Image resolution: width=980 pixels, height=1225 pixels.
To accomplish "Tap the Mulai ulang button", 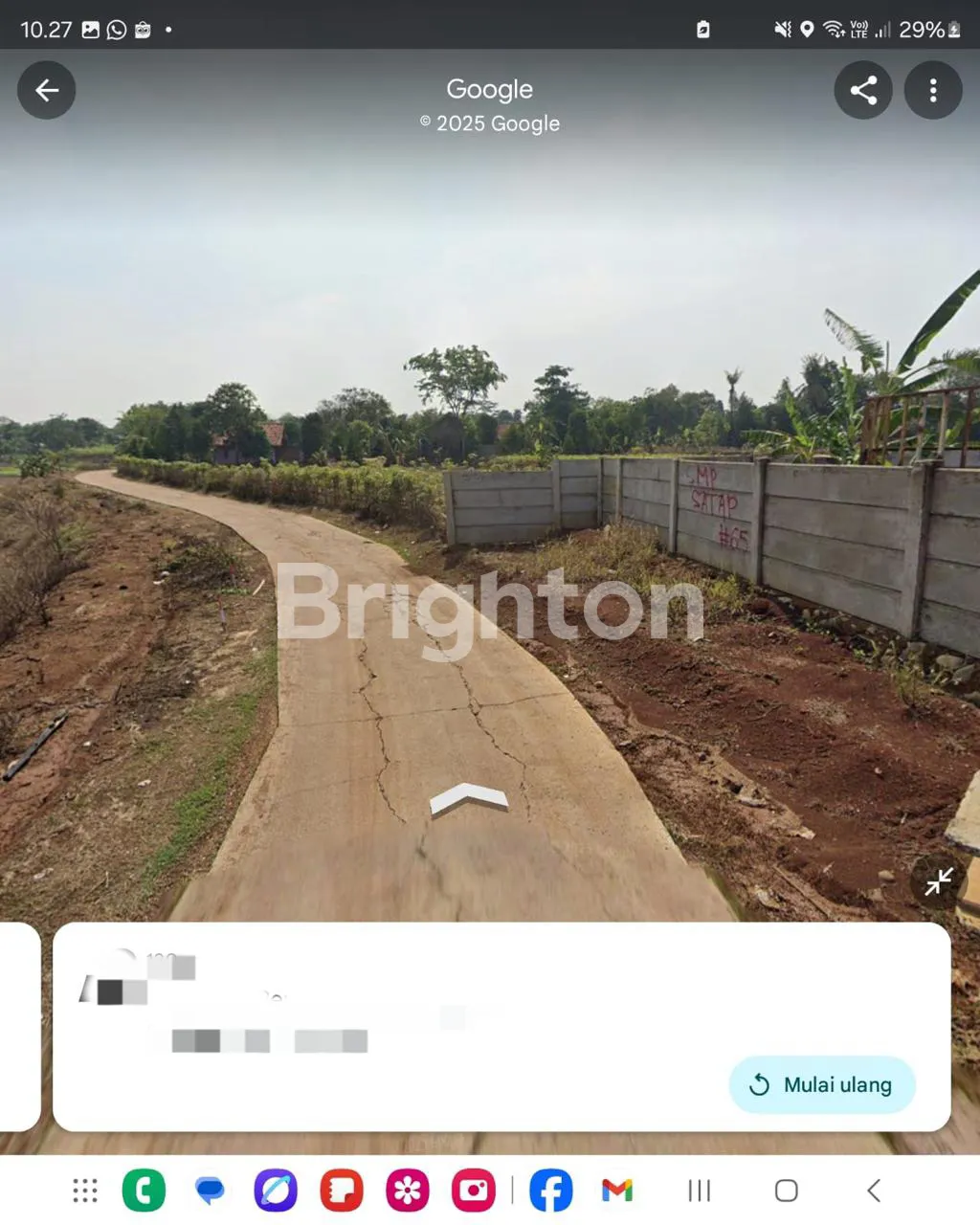I will tap(822, 1084).
